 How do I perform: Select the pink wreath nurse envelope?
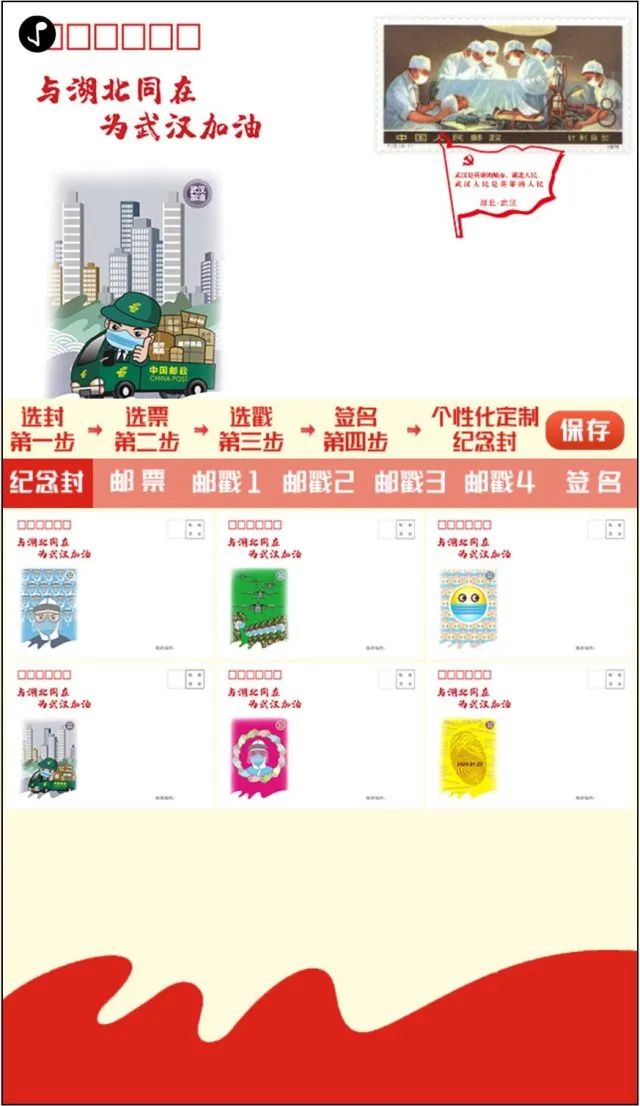tap(320, 736)
